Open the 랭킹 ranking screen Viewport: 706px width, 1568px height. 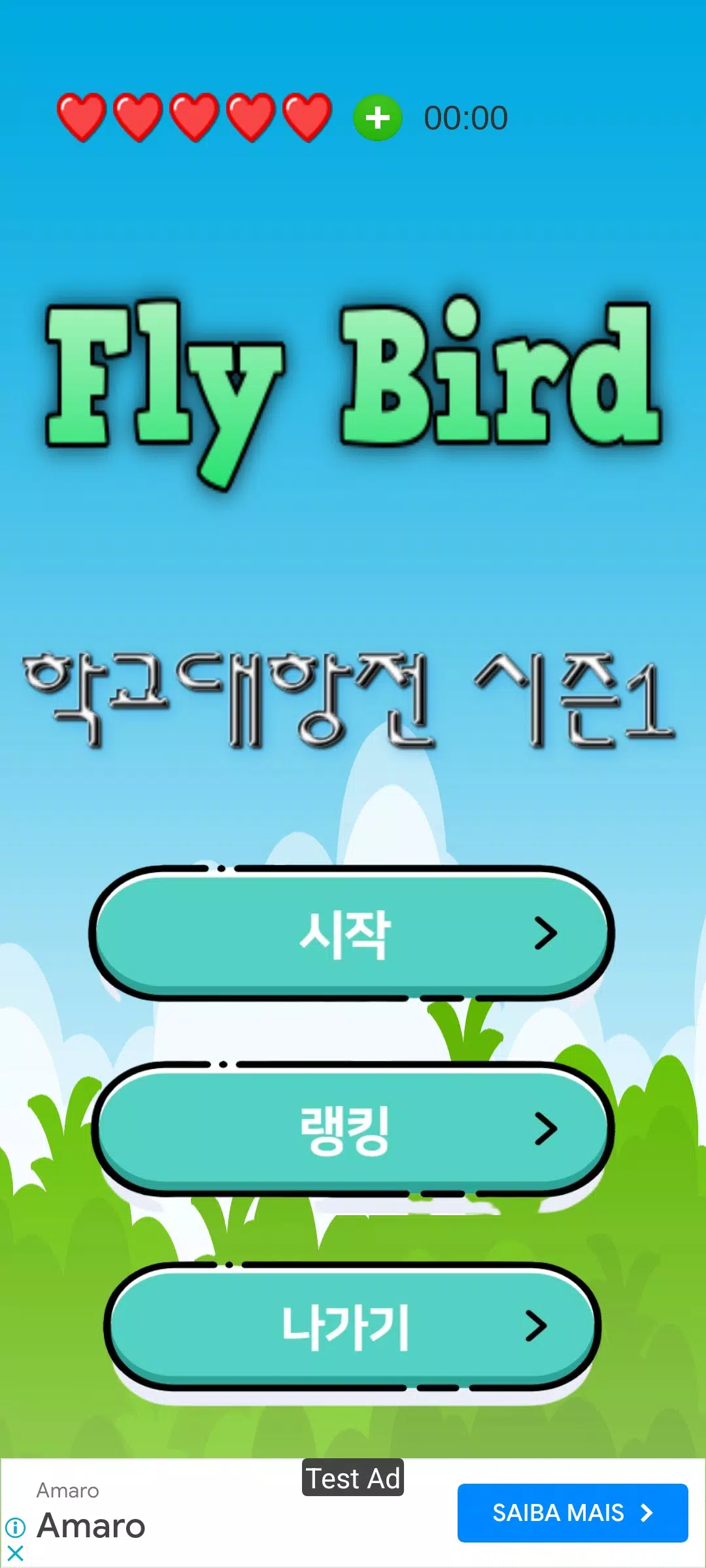[x=352, y=1129]
